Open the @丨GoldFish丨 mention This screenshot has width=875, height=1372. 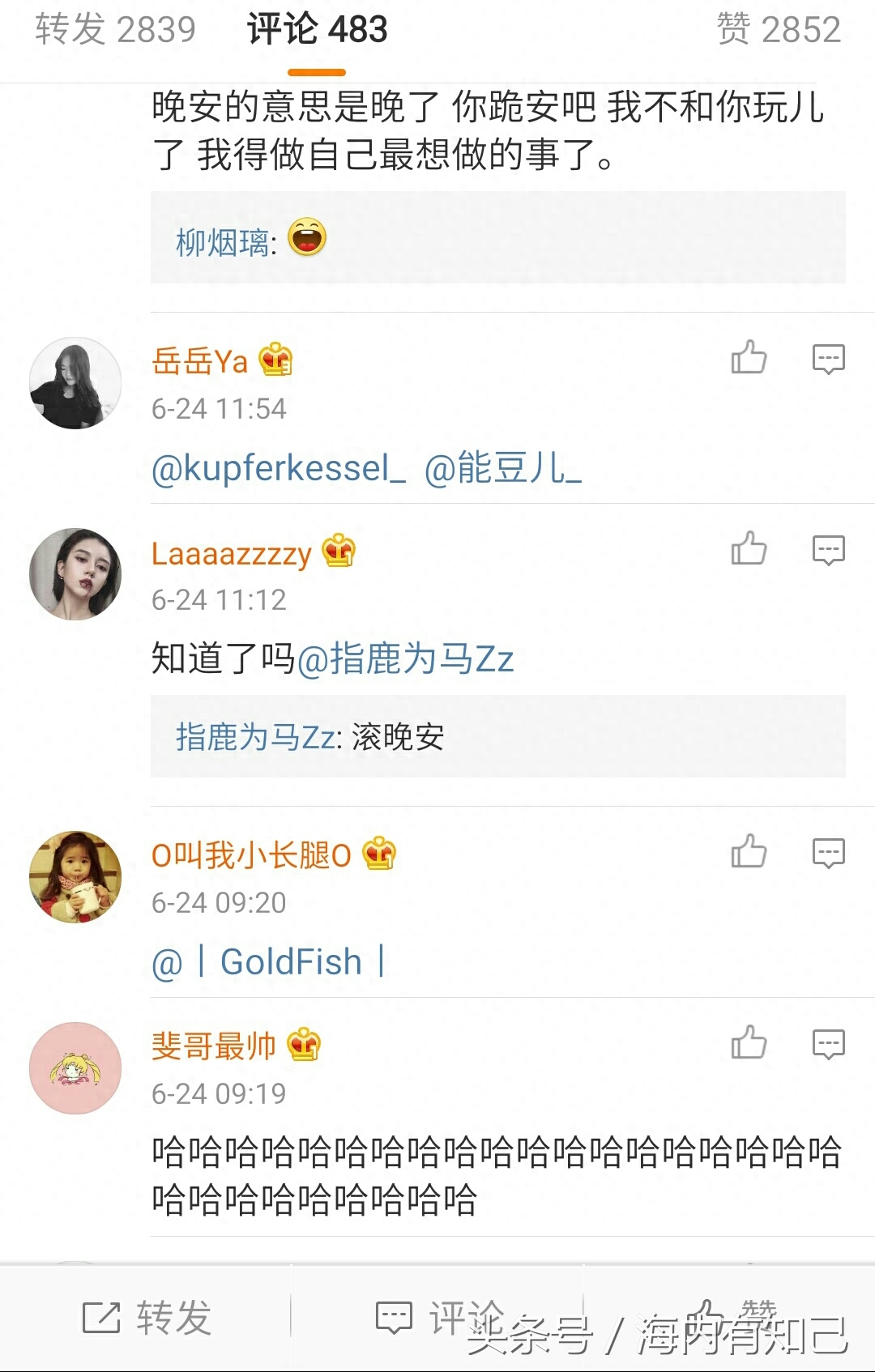pyautogui.click(x=268, y=962)
